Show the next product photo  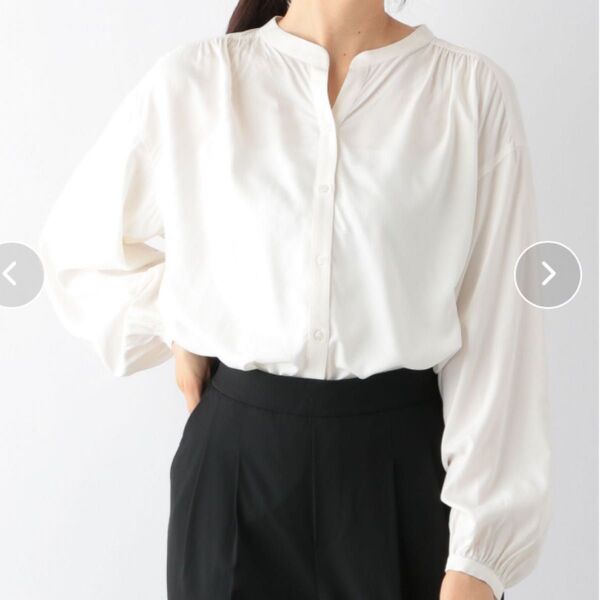(547, 275)
